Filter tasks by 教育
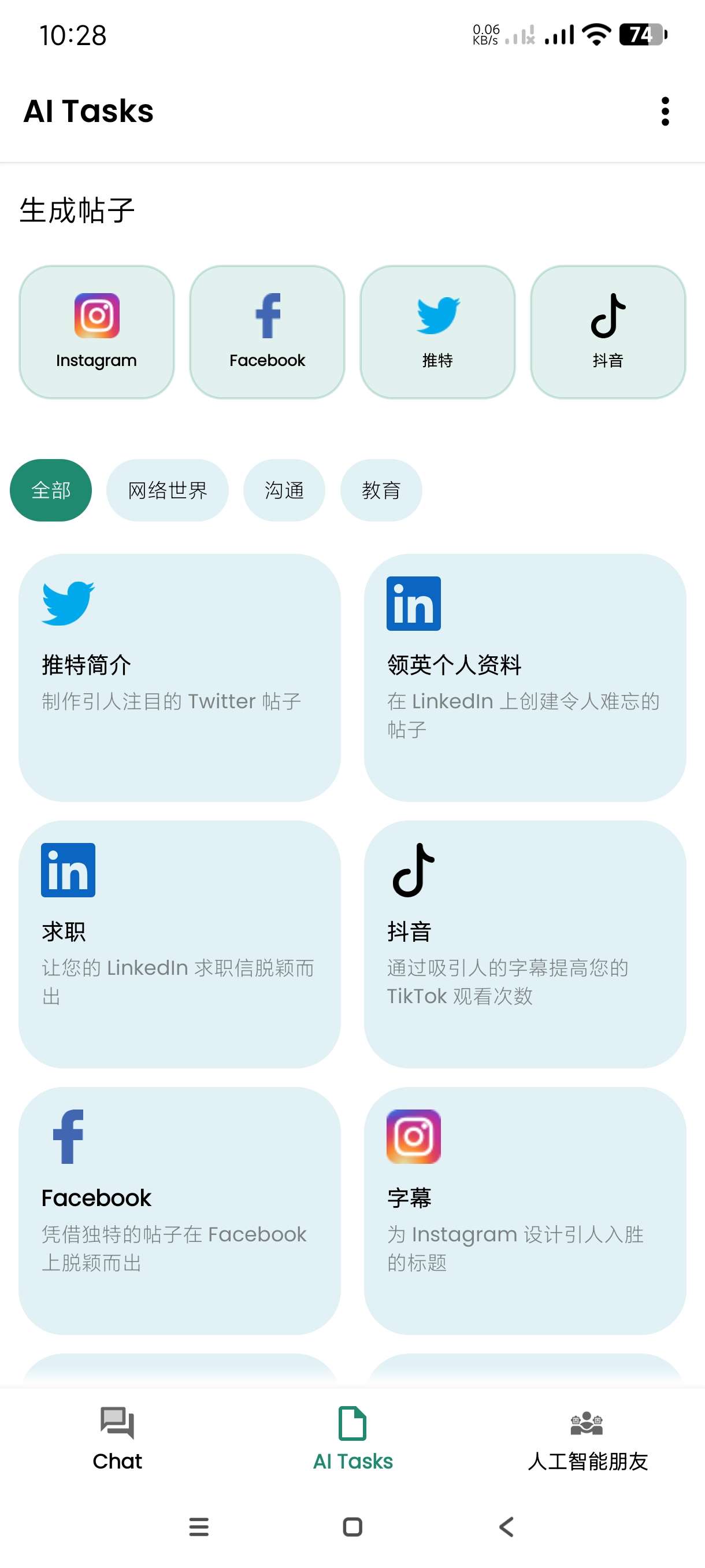 pos(381,490)
